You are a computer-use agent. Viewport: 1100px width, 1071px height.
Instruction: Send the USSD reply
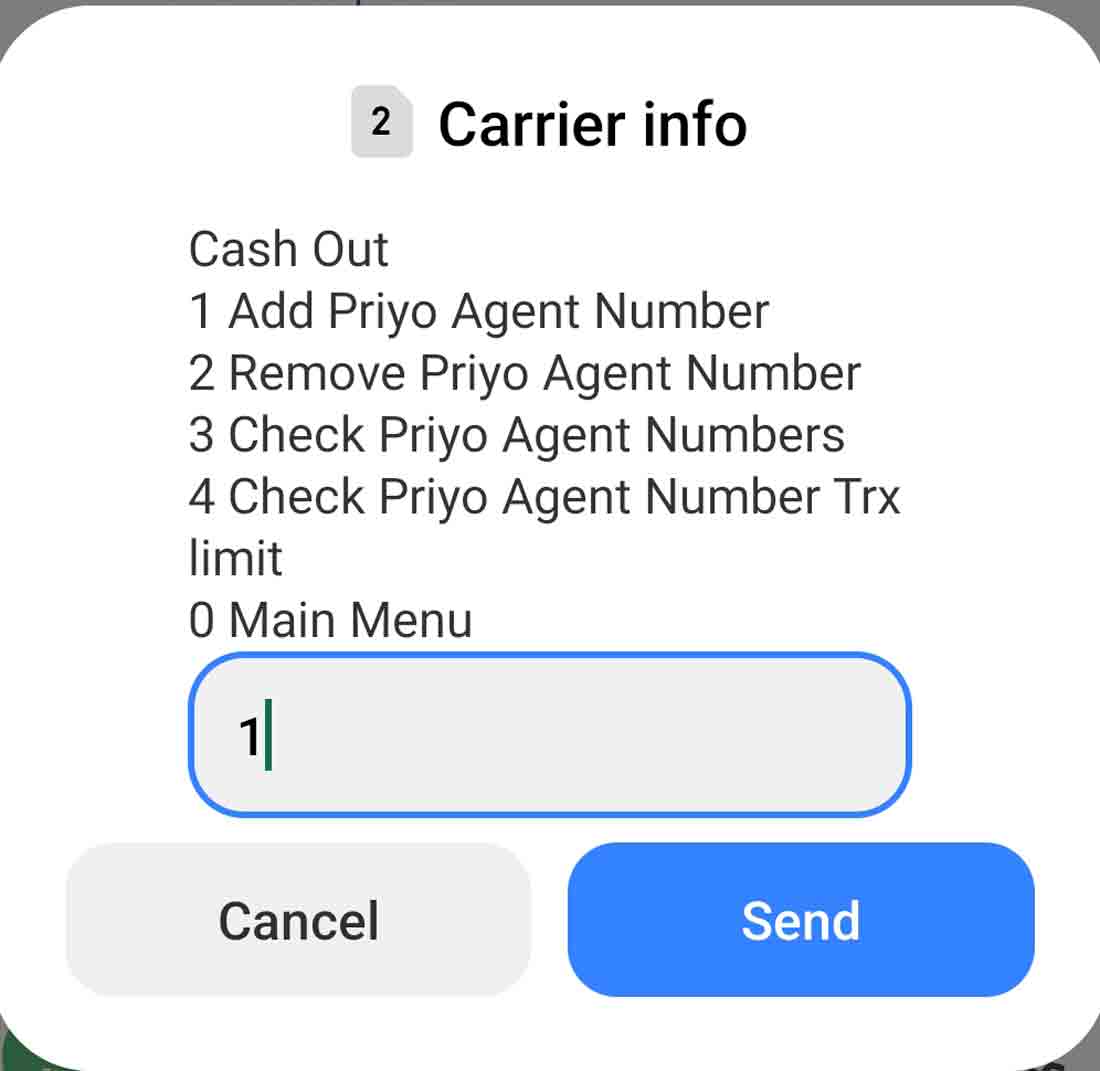[800, 919]
